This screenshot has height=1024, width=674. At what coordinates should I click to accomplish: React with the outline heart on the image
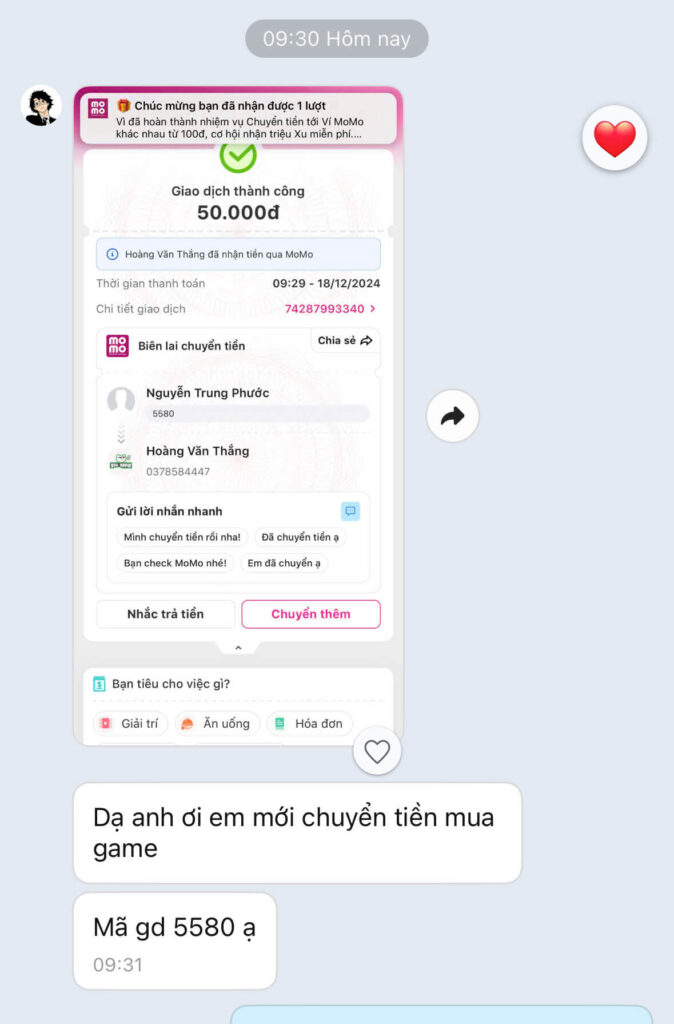[377, 751]
